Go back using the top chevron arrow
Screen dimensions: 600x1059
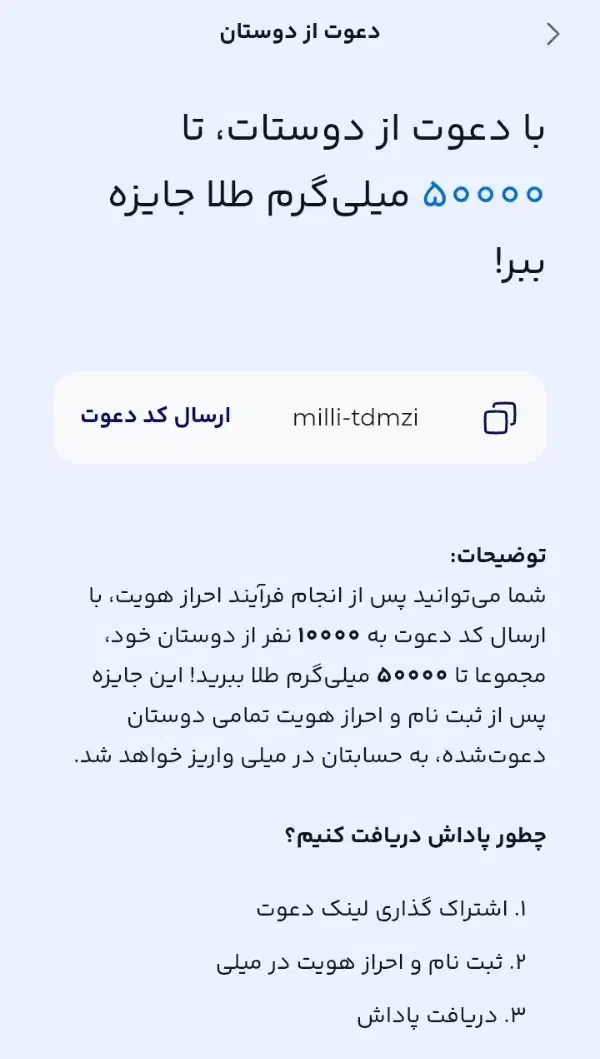click(553, 34)
